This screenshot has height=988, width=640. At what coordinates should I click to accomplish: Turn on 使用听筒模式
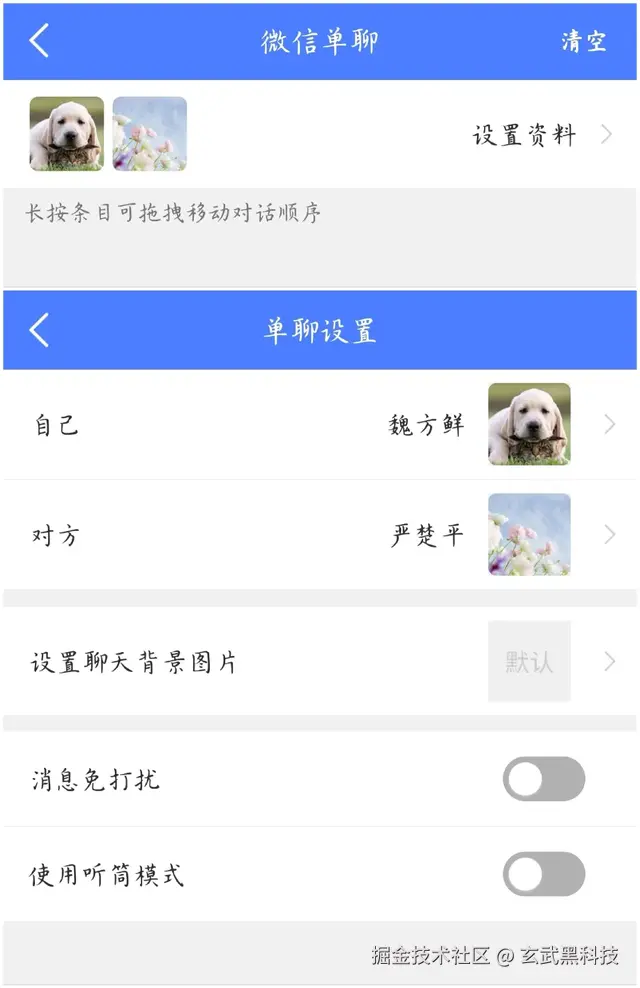pos(543,875)
